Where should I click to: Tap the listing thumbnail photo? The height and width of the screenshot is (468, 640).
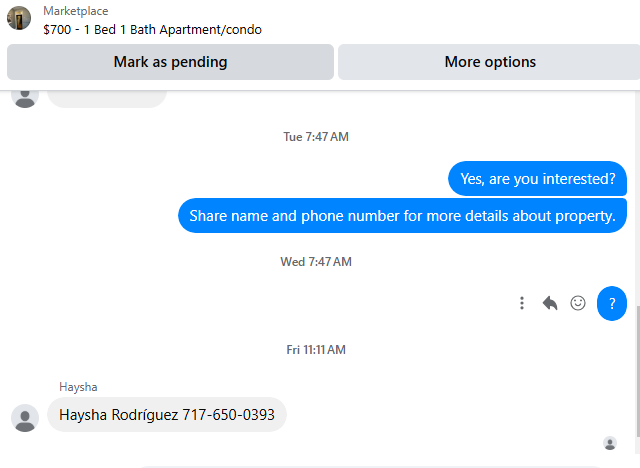pyautogui.click(x=19, y=18)
